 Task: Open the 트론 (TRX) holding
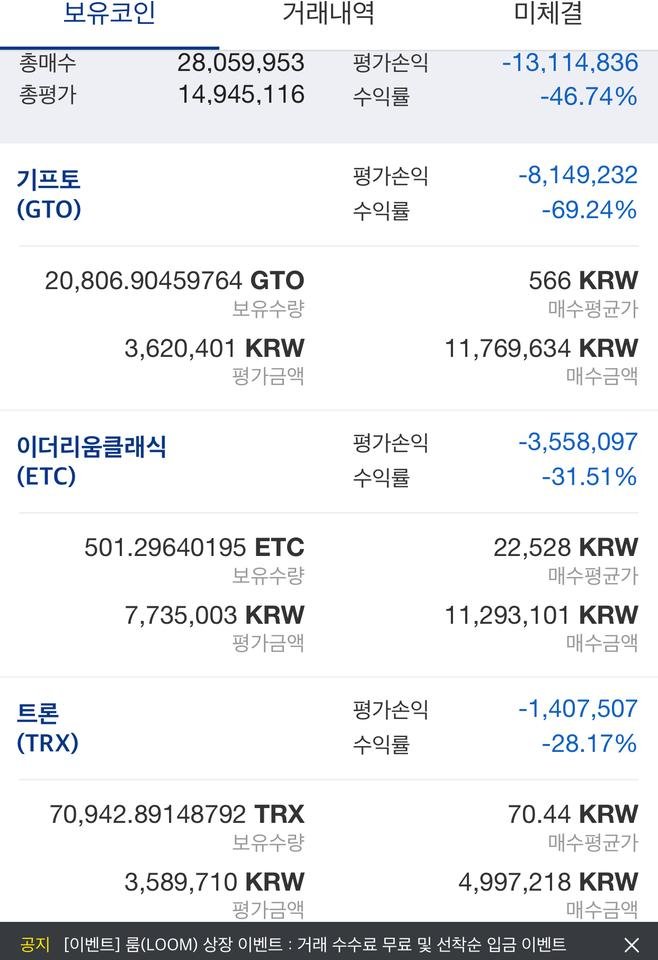(47, 728)
